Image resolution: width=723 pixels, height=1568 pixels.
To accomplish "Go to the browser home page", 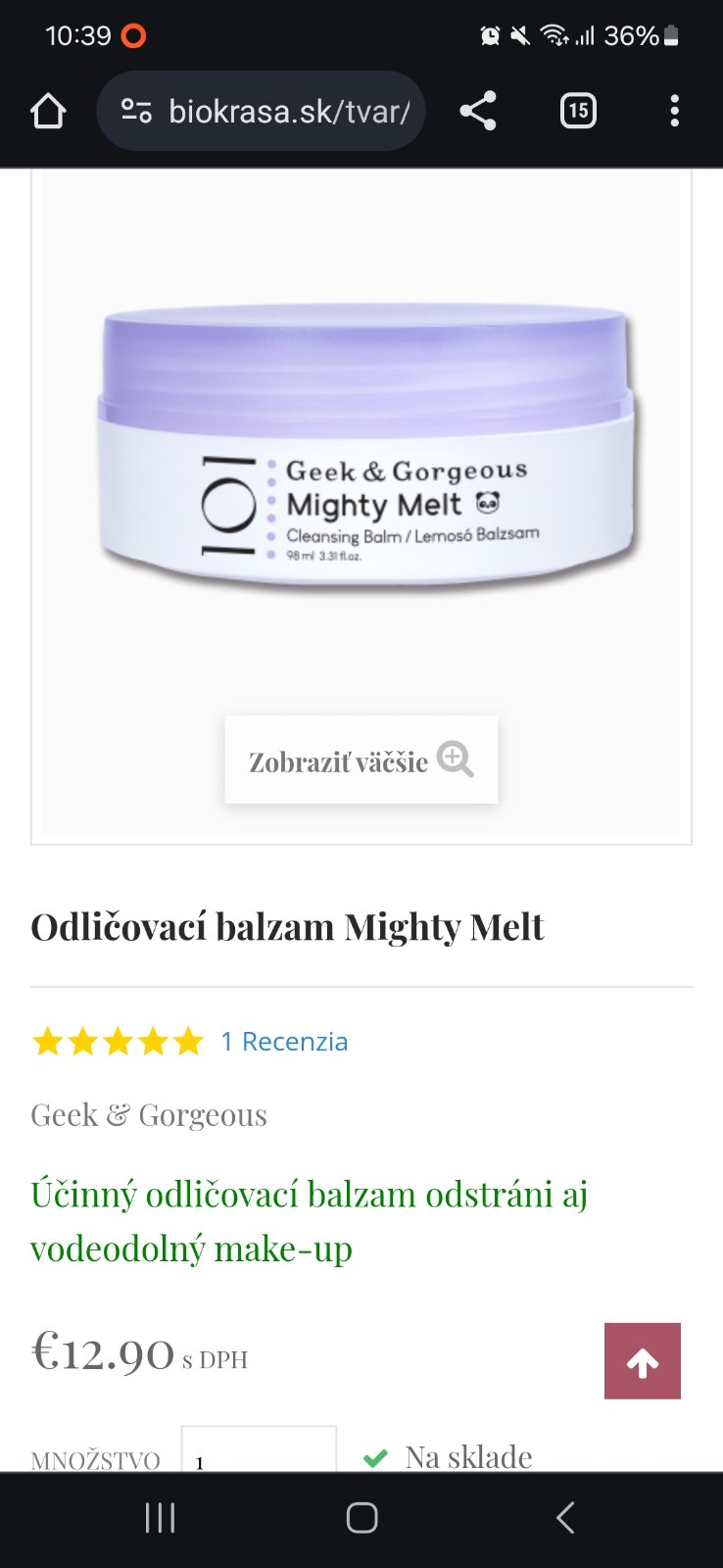I will pyautogui.click(x=48, y=112).
